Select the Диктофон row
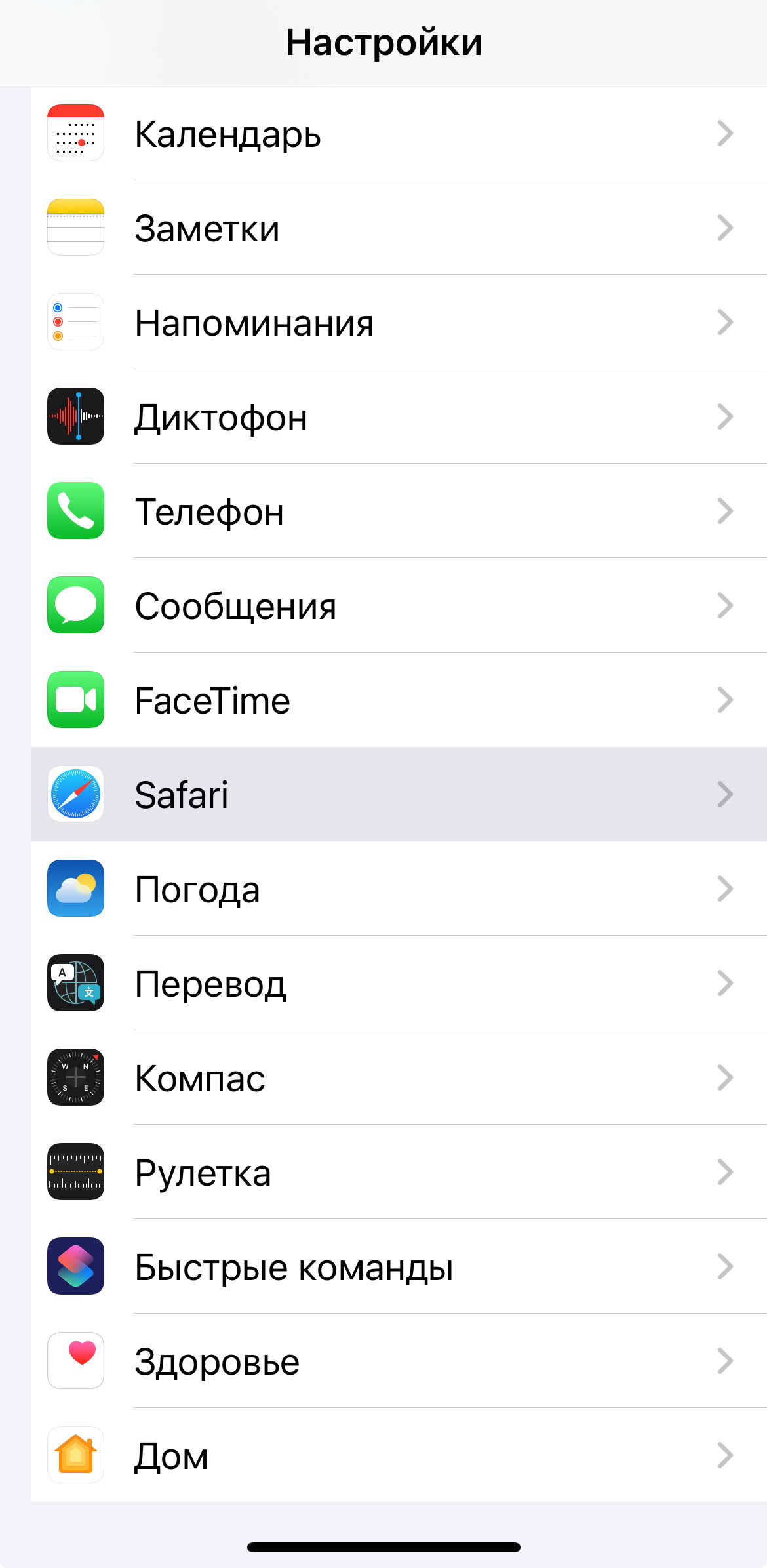 coord(399,416)
